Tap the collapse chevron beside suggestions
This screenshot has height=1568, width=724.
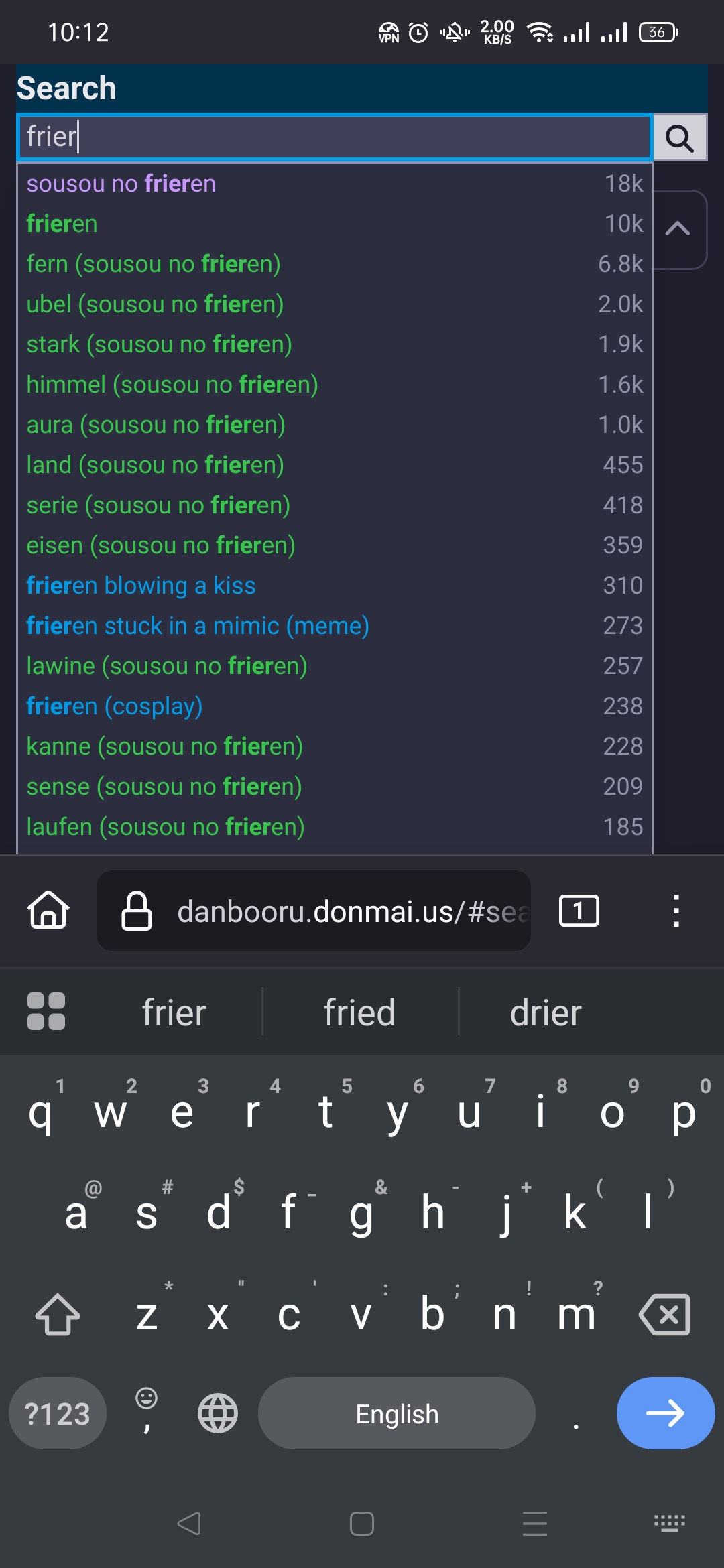pyautogui.click(x=678, y=229)
